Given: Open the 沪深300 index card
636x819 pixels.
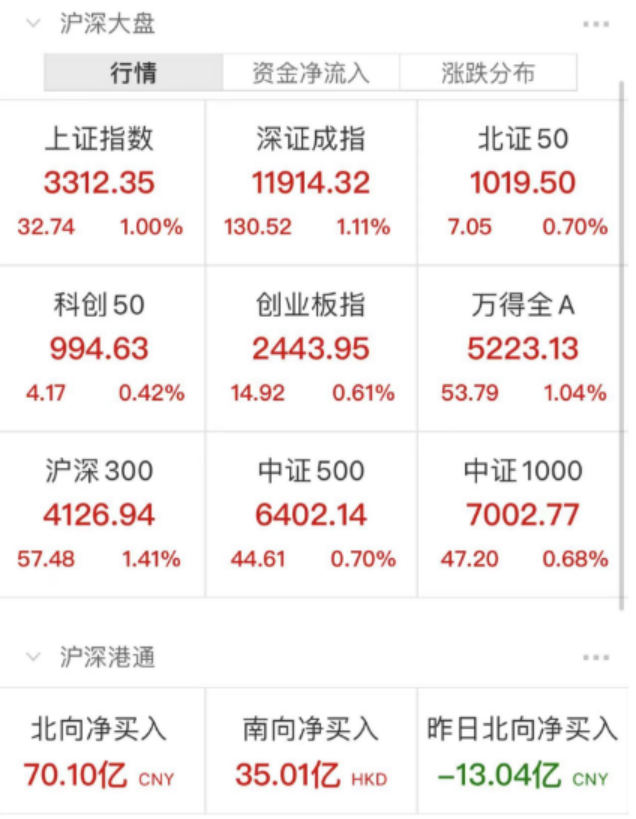Looking at the screenshot, I should pyautogui.click(x=101, y=514).
